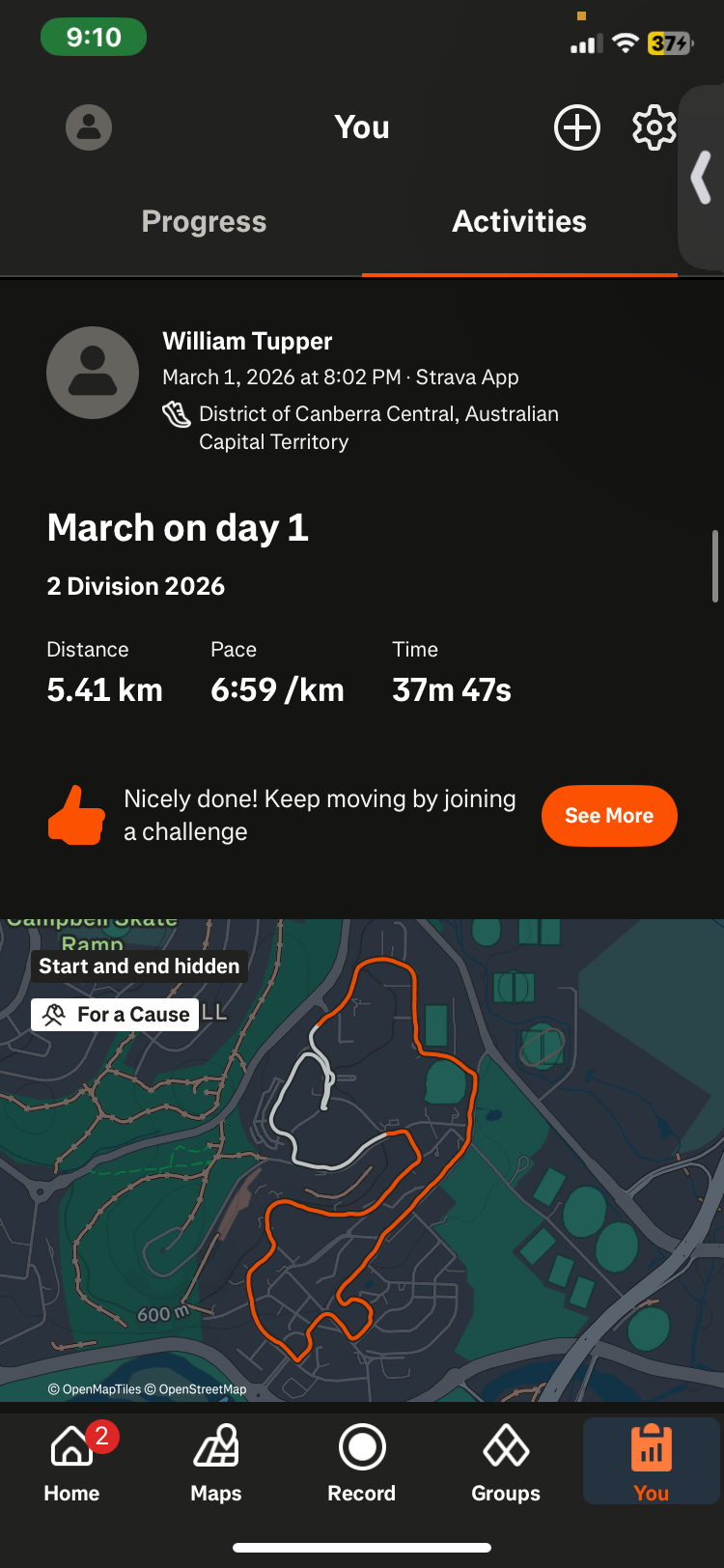Tap the For a Cause tag
The height and width of the screenshot is (1568, 724).
pyautogui.click(x=116, y=1015)
